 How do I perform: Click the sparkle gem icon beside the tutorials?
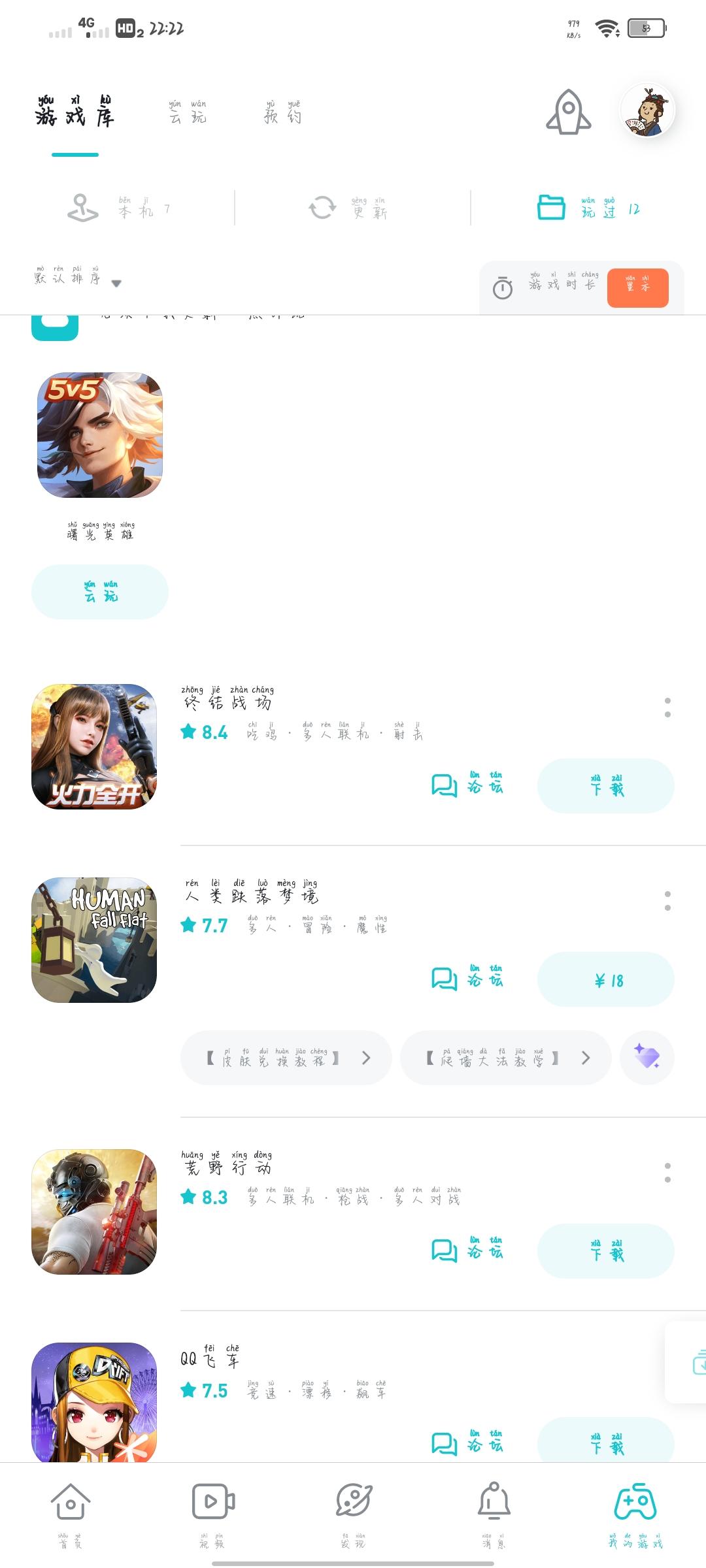(x=647, y=1057)
